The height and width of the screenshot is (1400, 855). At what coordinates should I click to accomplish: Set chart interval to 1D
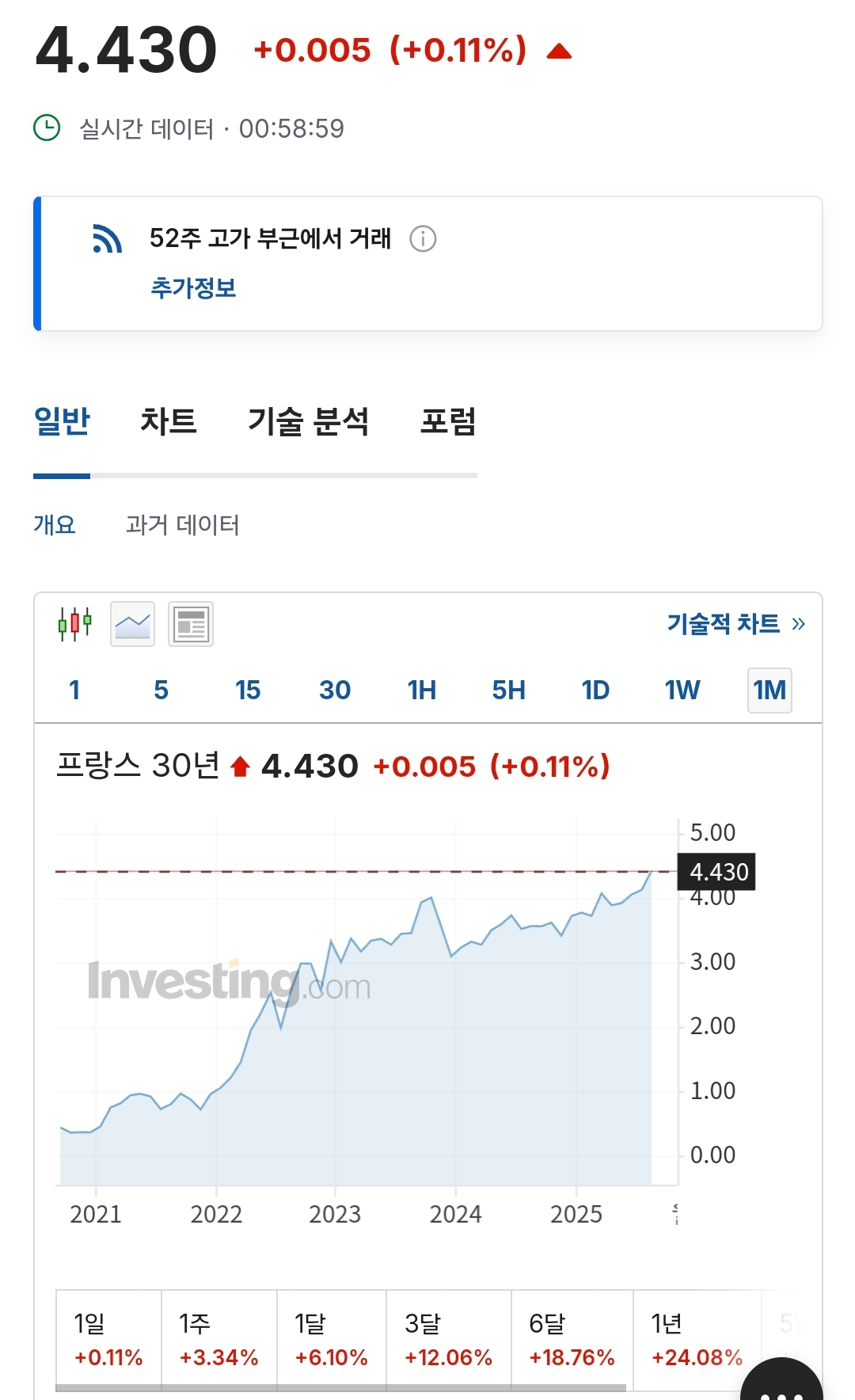[x=595, y=690]
